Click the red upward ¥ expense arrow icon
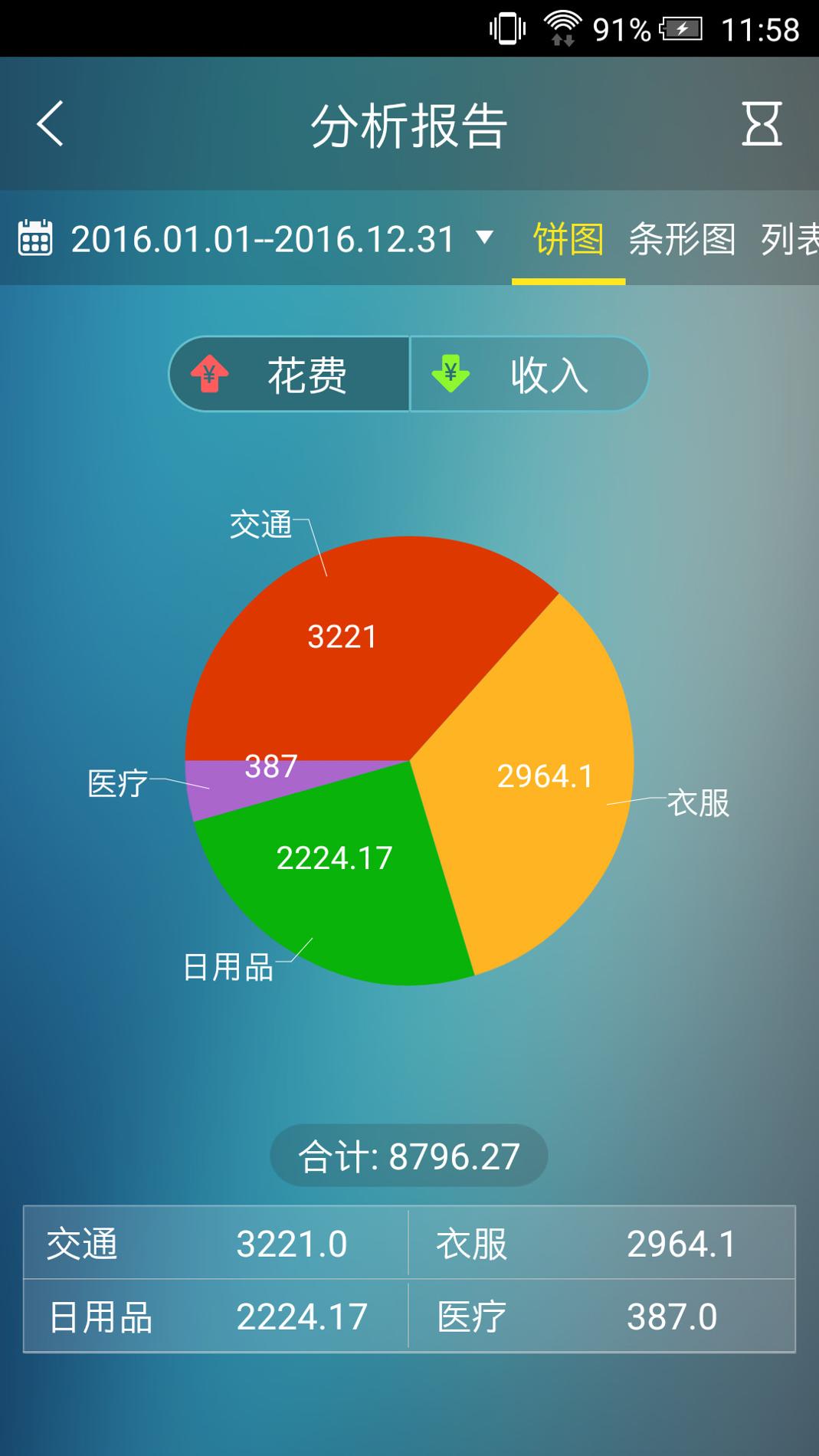The image size is (819, 1456). [x=212, y=374]
